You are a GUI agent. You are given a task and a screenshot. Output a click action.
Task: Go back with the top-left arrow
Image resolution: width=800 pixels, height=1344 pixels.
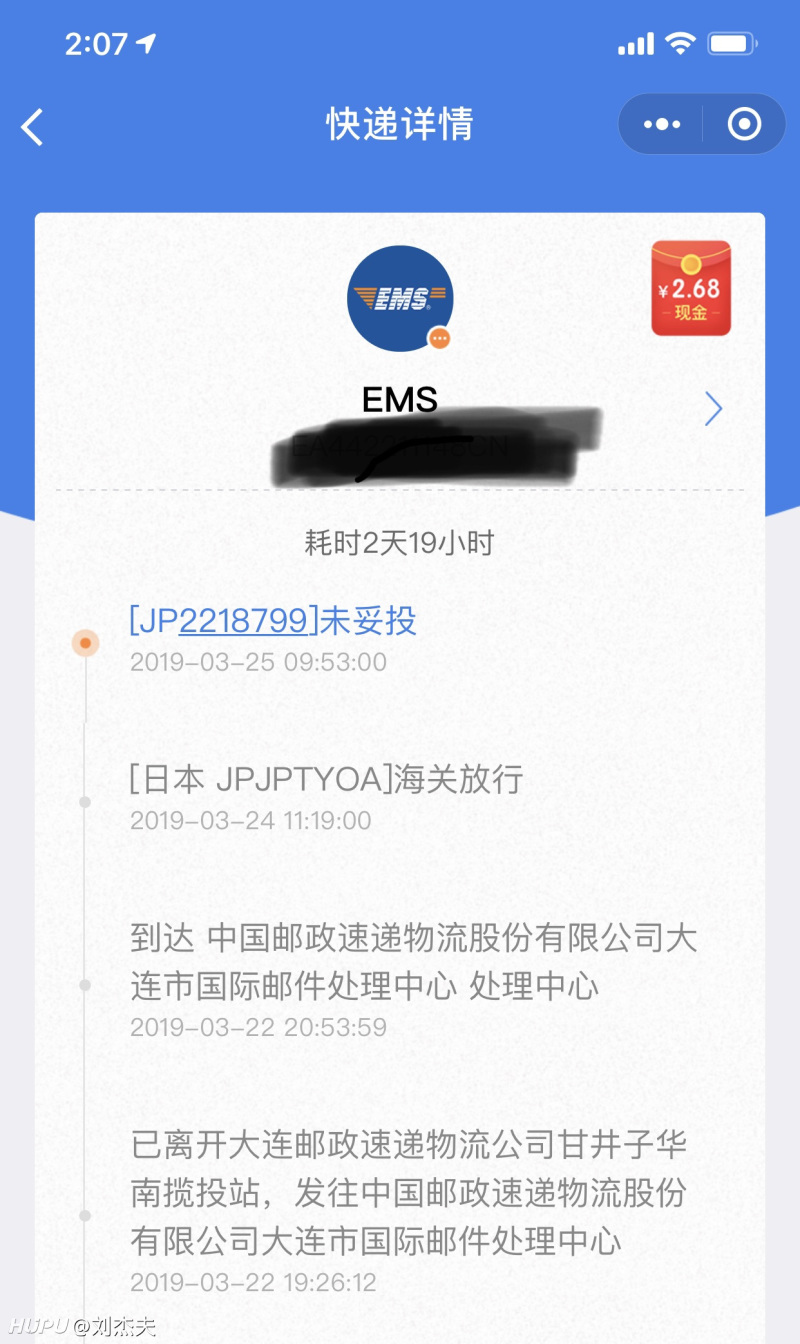tap(33, 126)
